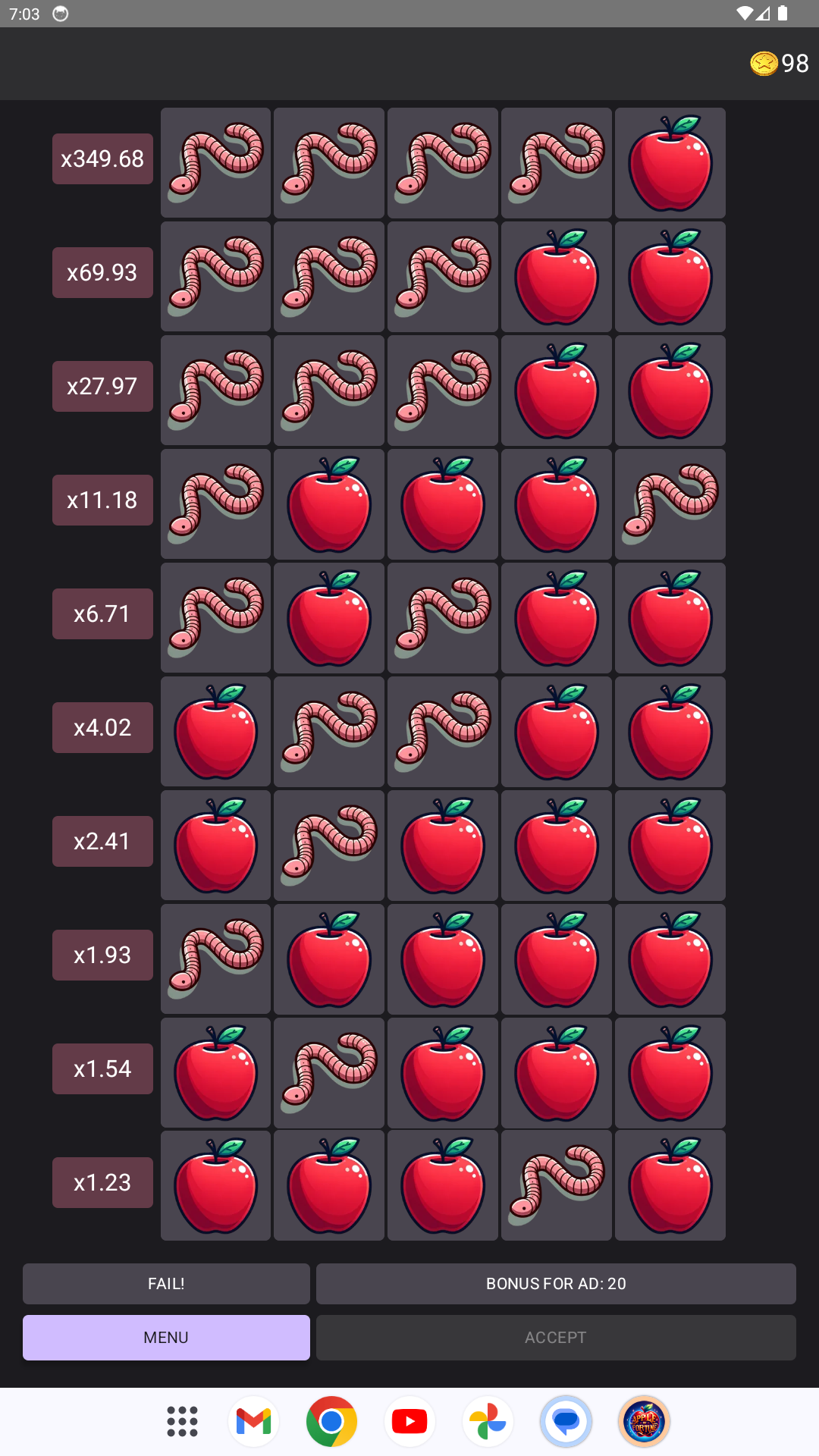Tap the ACCEPT button
The height and width of the screenshot is (1456, 819).
[556, 1338]
